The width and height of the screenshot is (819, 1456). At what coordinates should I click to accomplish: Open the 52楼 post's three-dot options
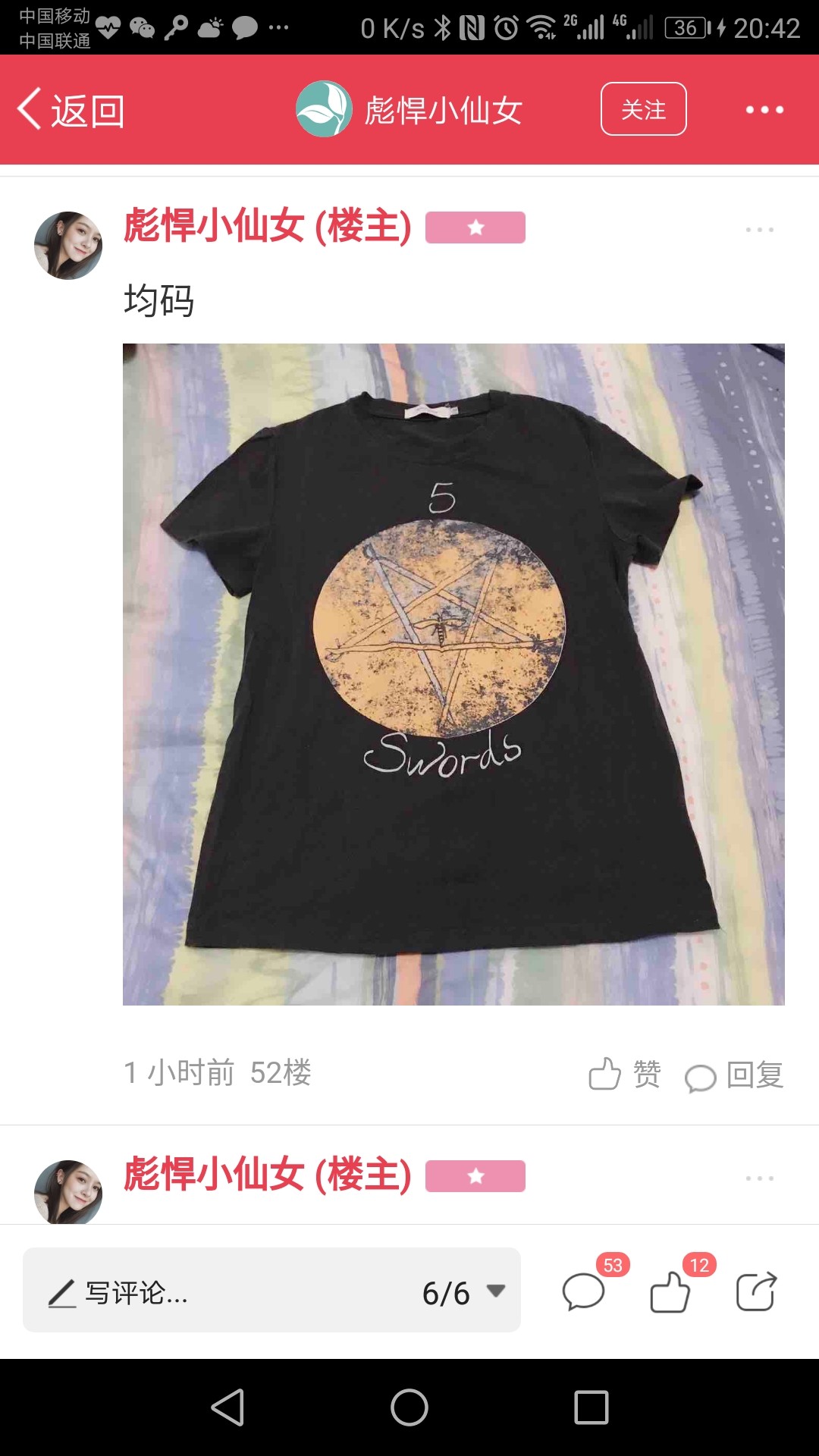[759, 229]
